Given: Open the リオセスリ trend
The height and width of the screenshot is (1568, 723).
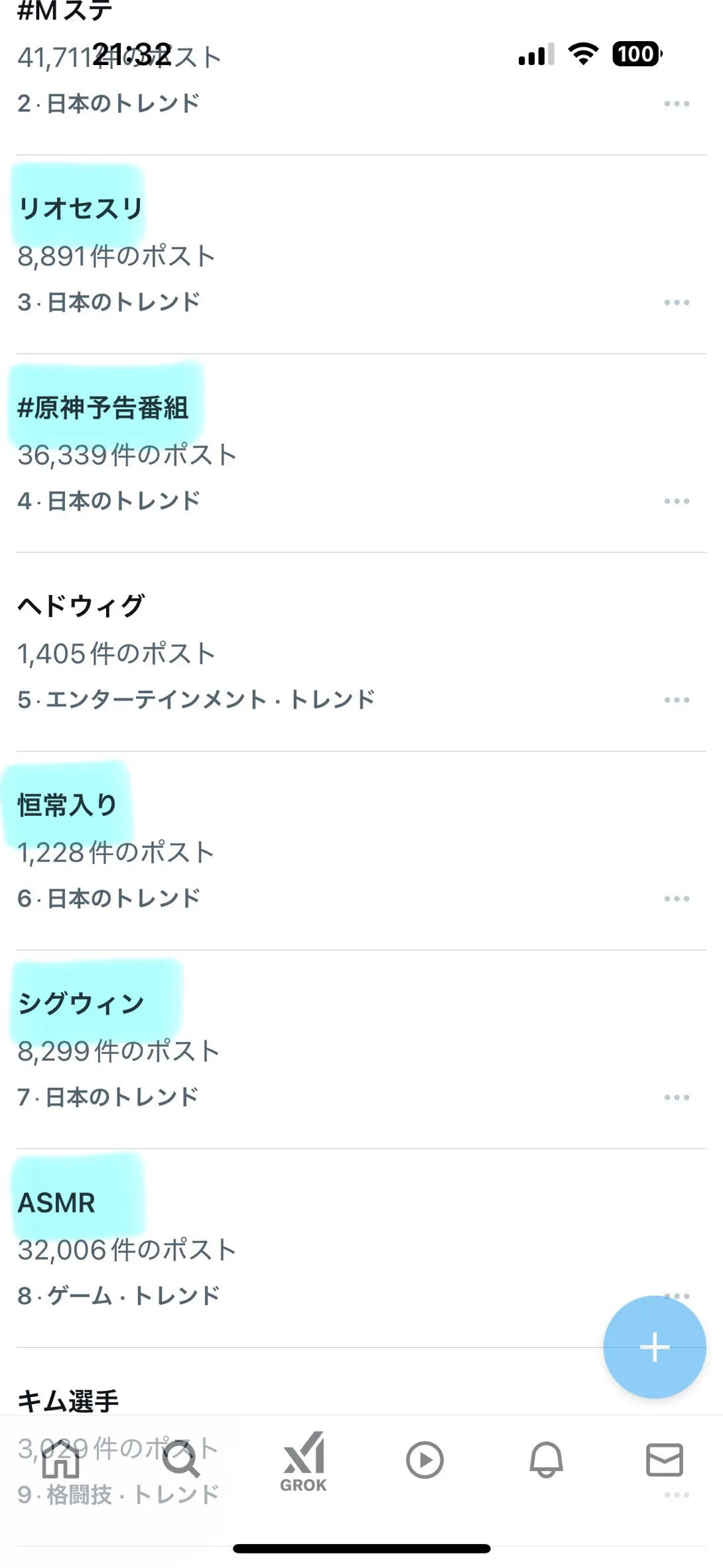Looking at the screenshot, I should (361, 255).
